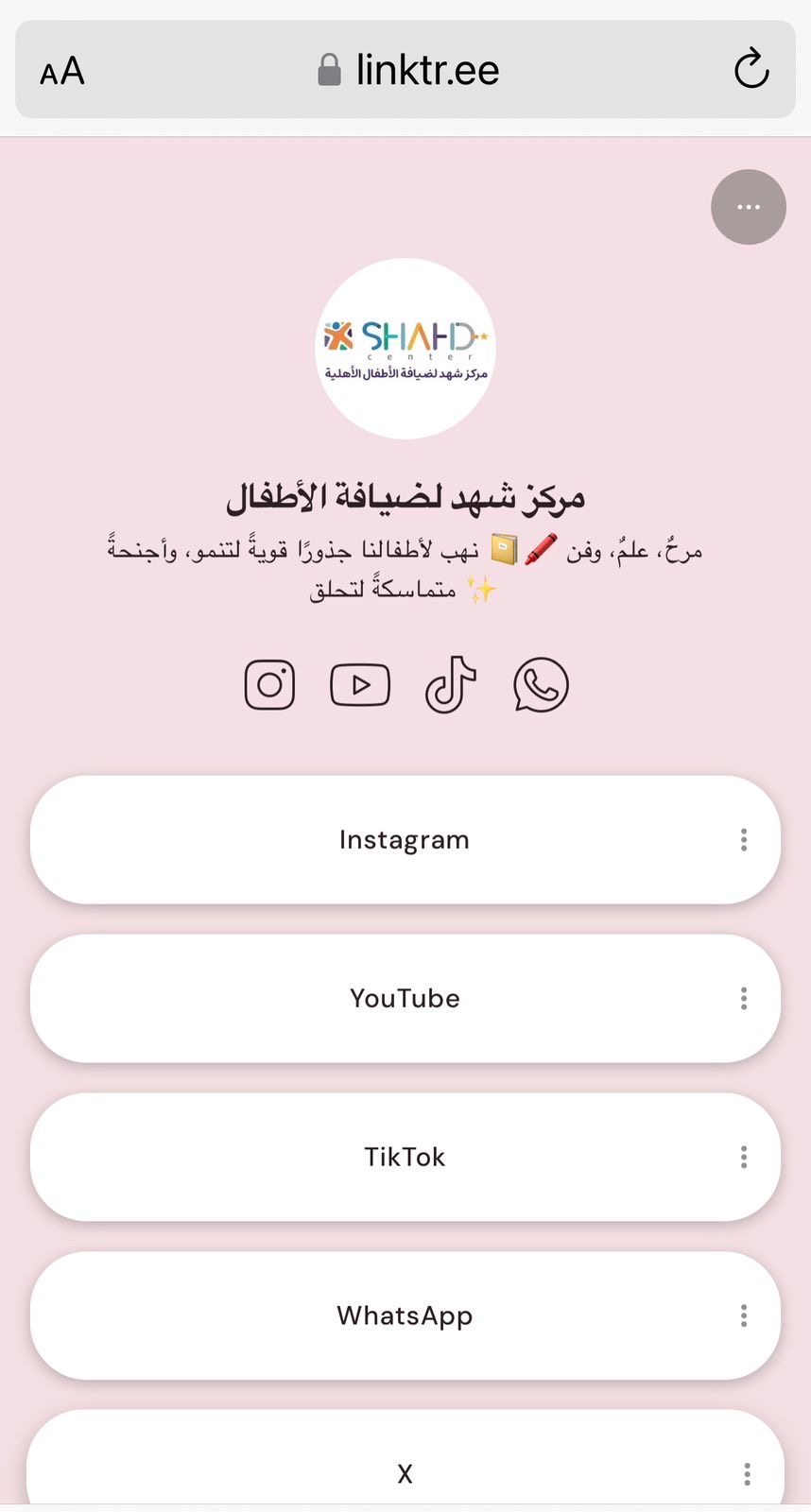The height and width of the screenshot is (1512, 811).
Task: Tap the TikTok social icon
Action: [x=450, y=684]
